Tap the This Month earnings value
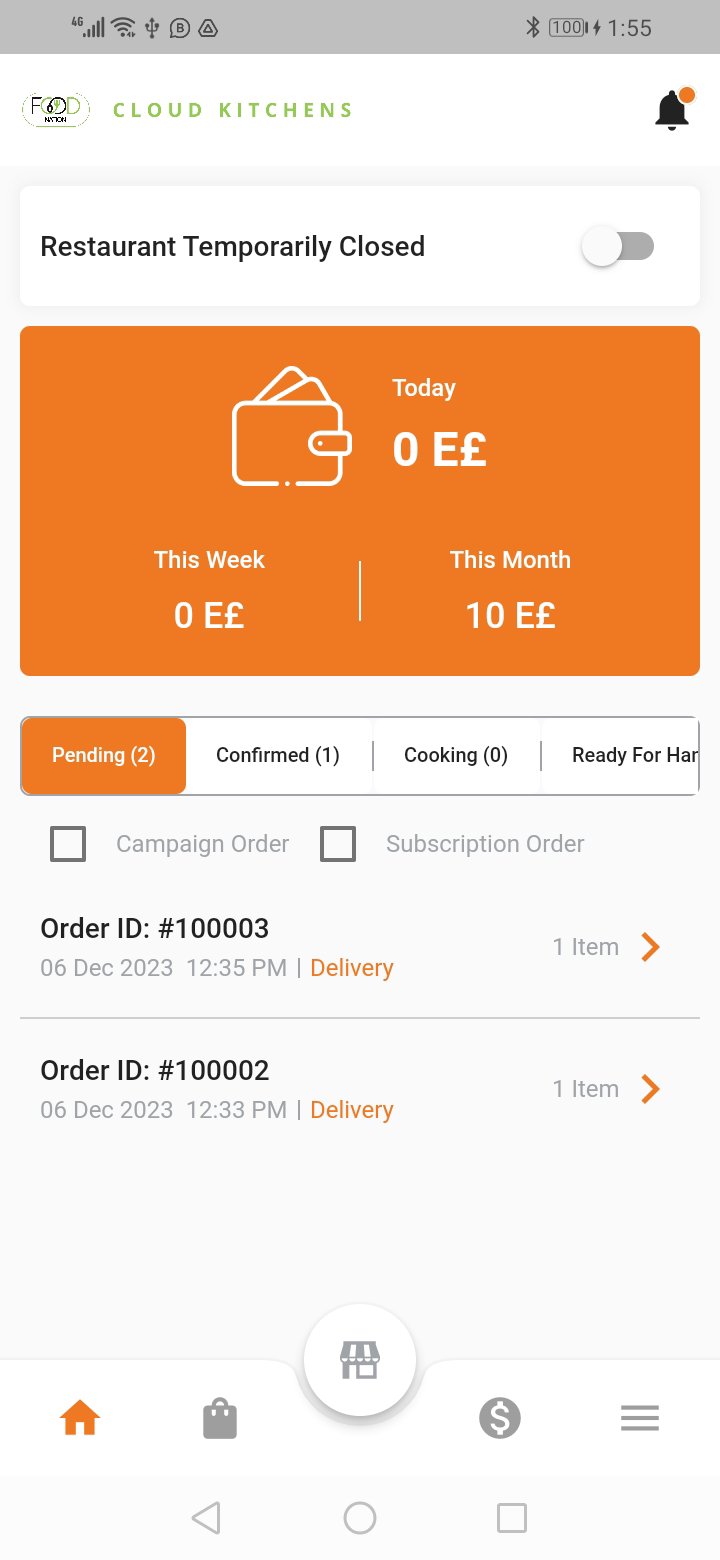This screenshot has width=720, height=1560. pyautogui.click(x=510, y=615)
